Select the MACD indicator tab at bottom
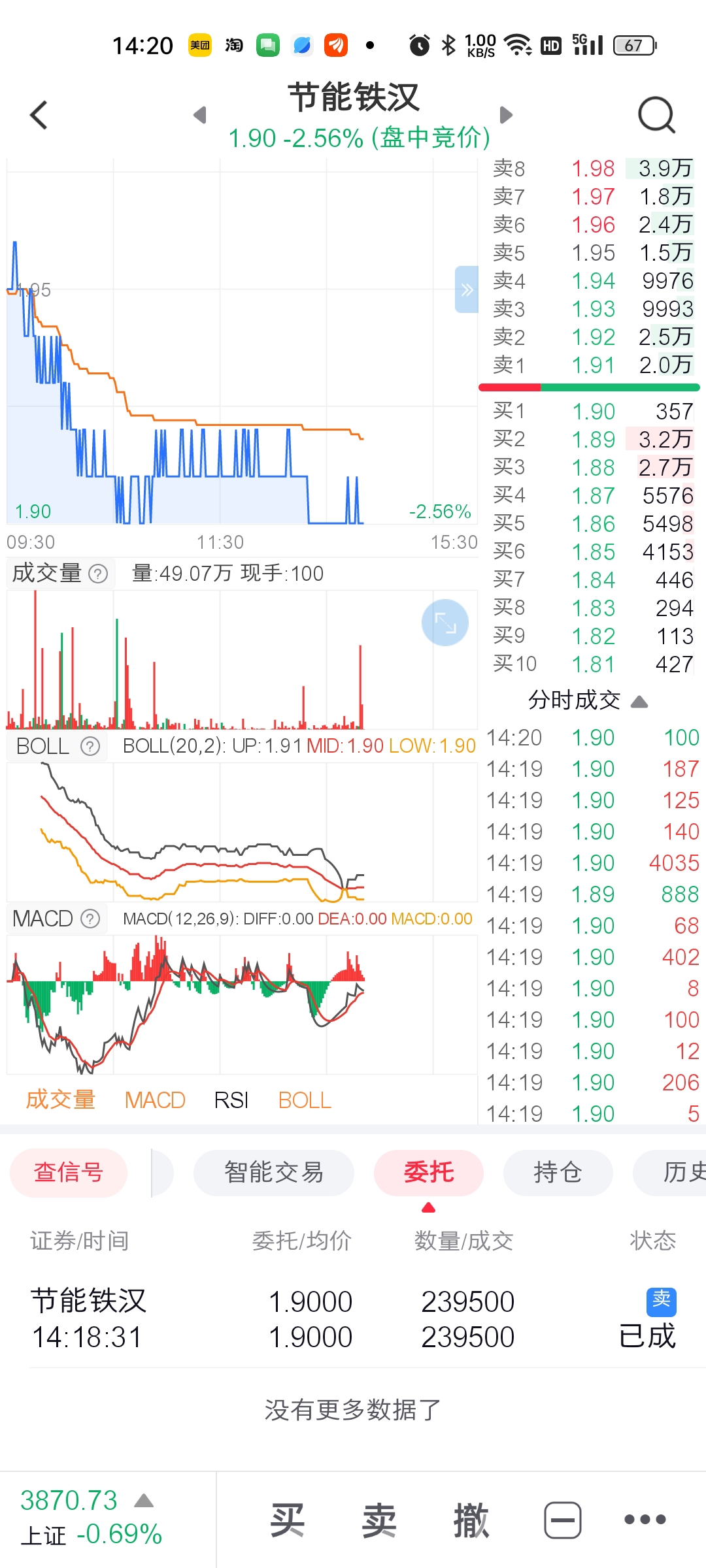 tap(155, 1100)
